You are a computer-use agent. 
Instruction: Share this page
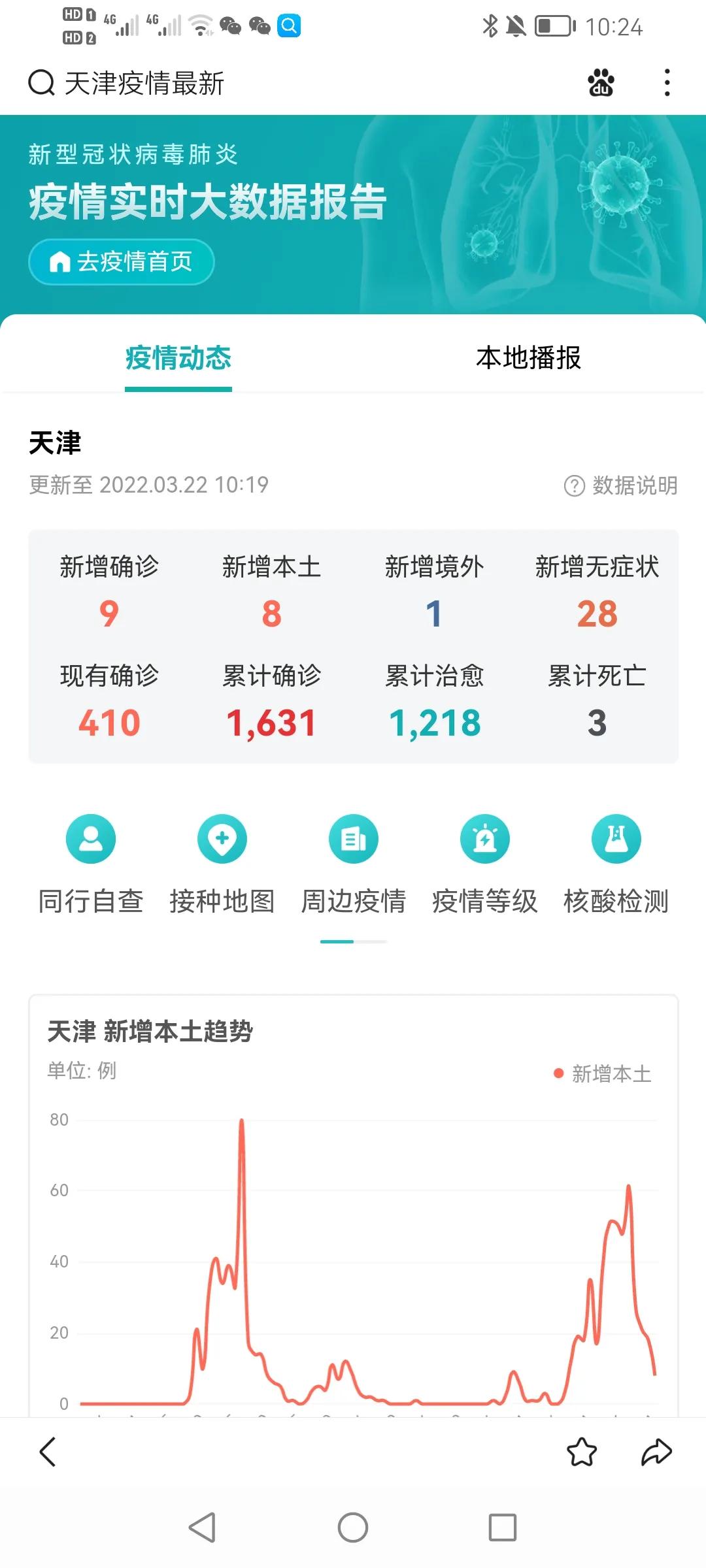click(656, 1452)
